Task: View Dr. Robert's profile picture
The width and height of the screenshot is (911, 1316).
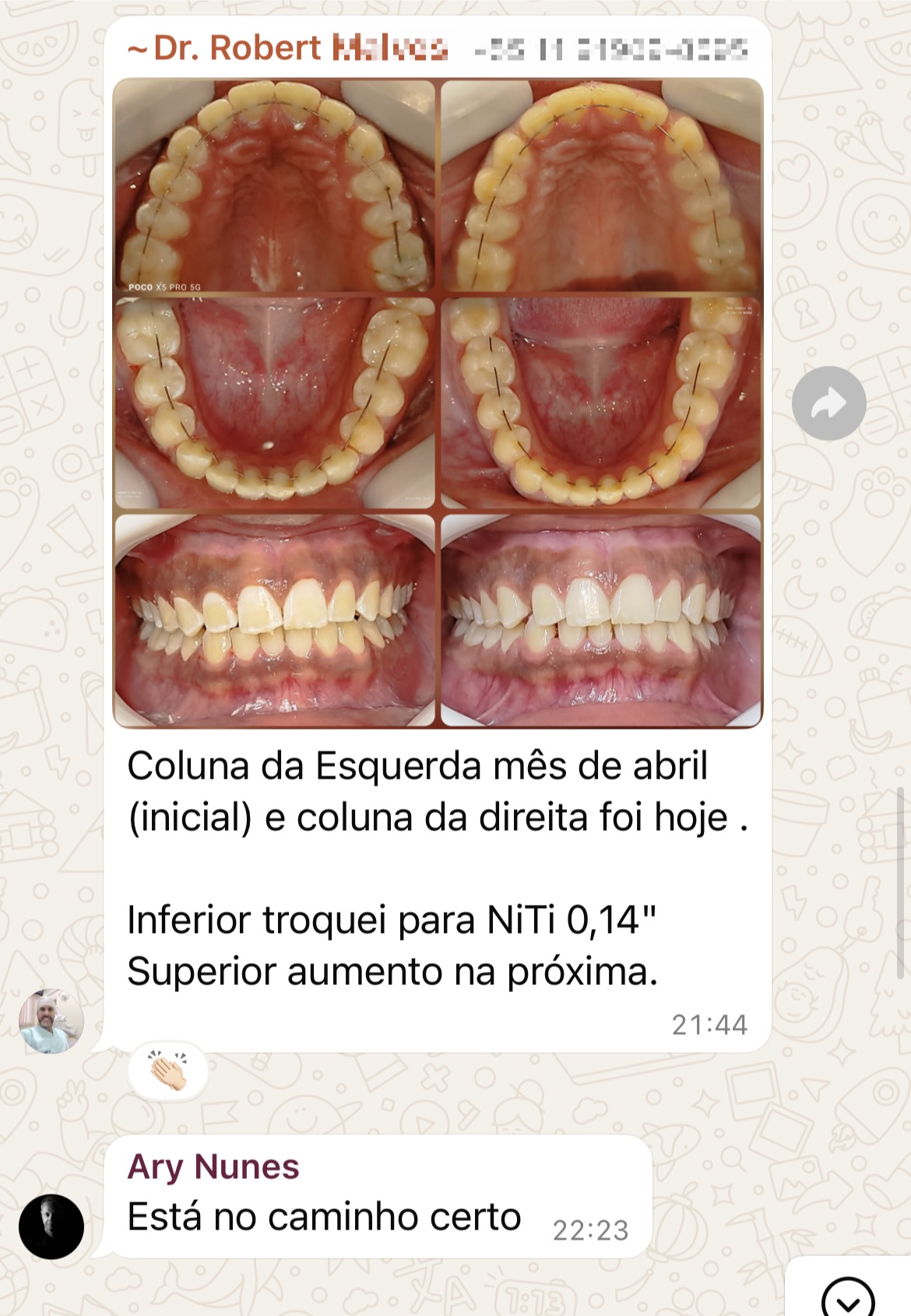Action: [x=51, y=1021]
